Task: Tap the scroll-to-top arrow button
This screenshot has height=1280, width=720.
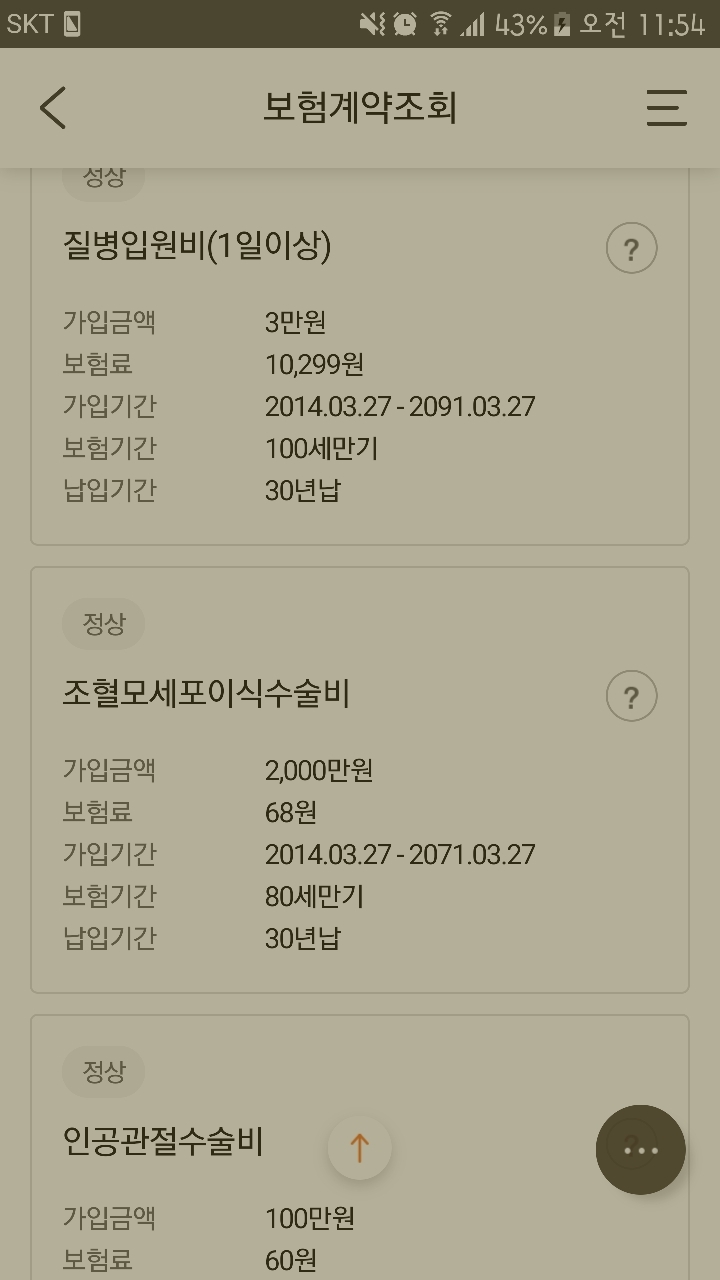Action: (x=360, y=1148)
